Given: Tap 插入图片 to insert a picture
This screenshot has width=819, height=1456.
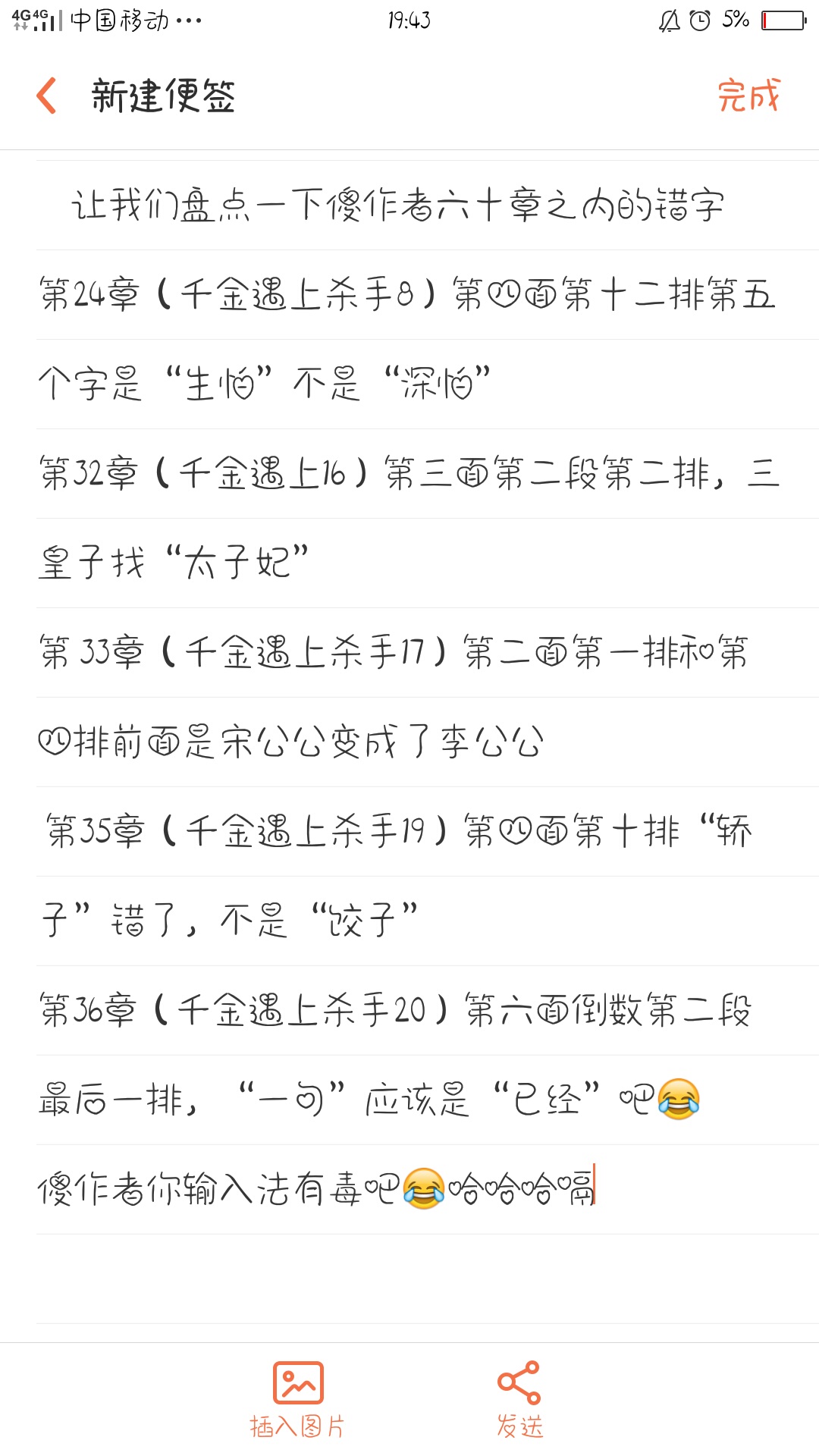Looking at the screenshot, I should click(297, 1399).
